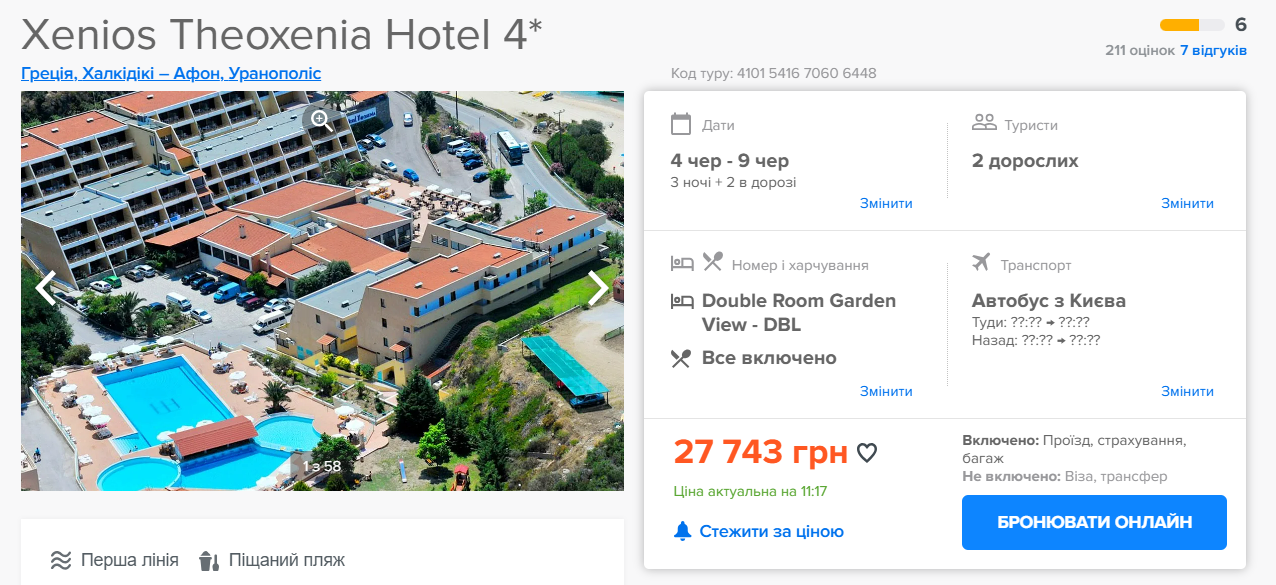Open the Греція, Халкідікі – Афон, Уранополіс location link
The height and width of the screenshot is (585, 1276).
coord(171,73)
